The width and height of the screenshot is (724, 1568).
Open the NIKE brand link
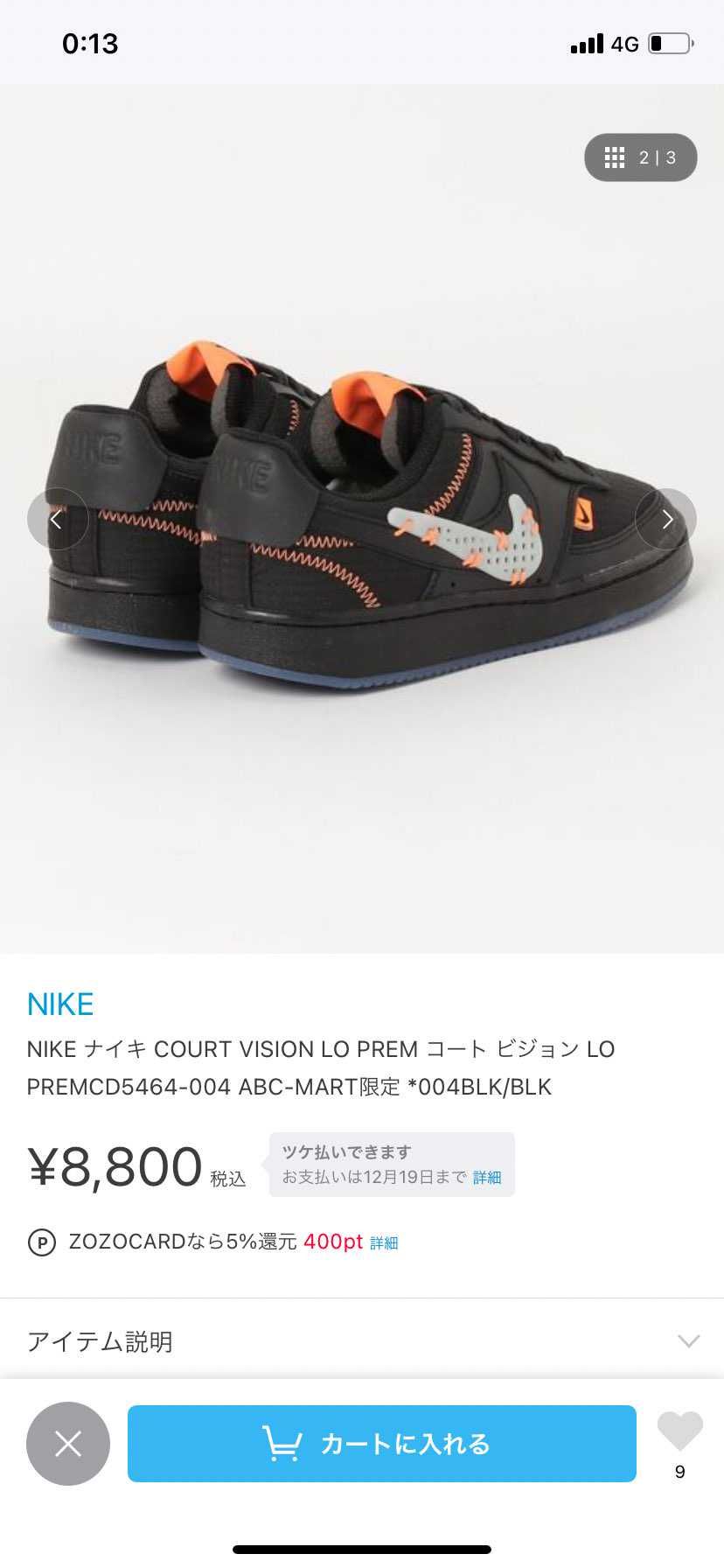click(x=60, y=1004)
